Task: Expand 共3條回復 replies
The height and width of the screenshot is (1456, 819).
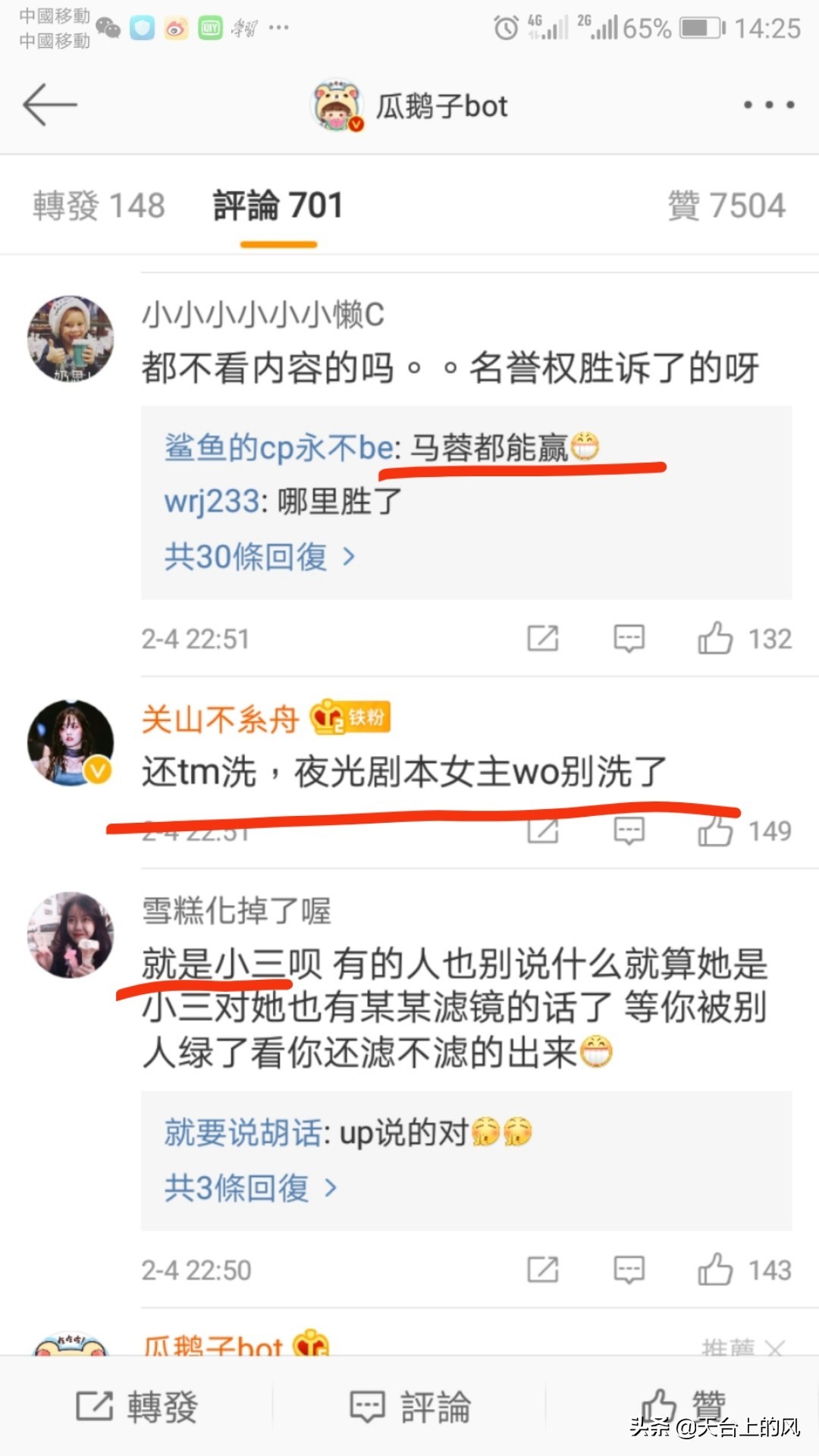Action: click(x=250, y=1188)
